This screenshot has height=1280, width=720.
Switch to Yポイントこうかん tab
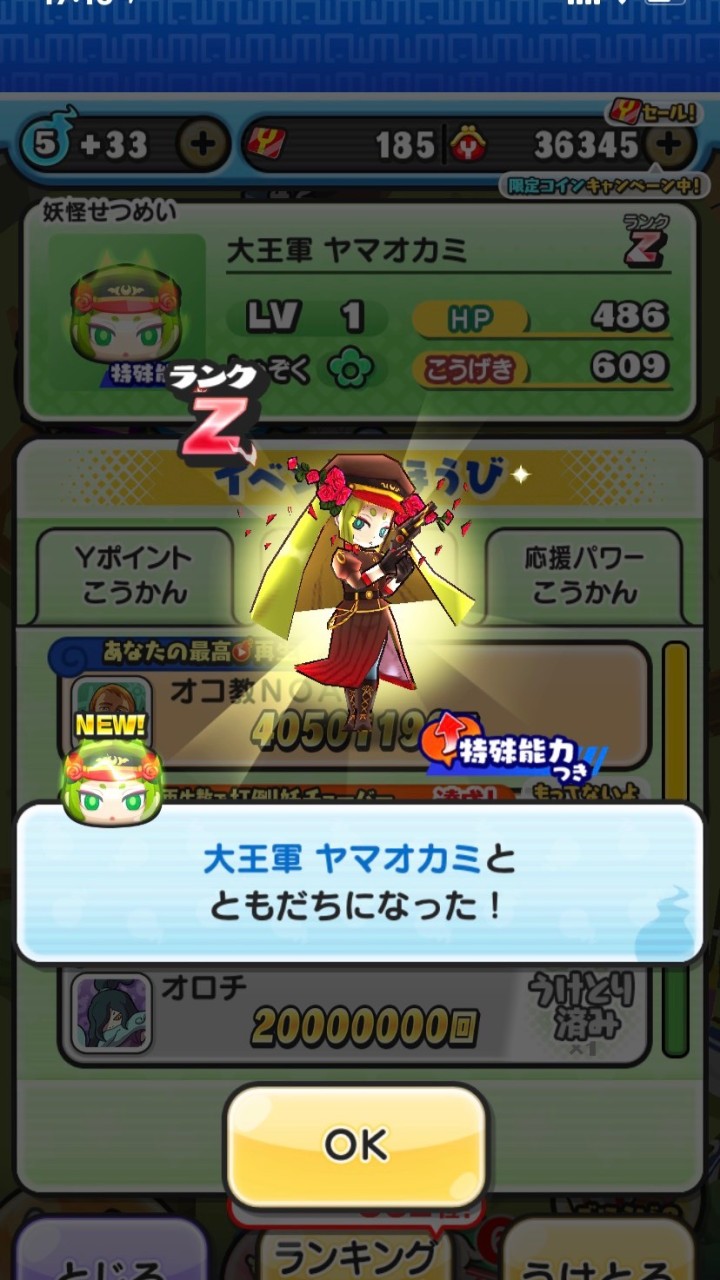[x=135, y=574]
